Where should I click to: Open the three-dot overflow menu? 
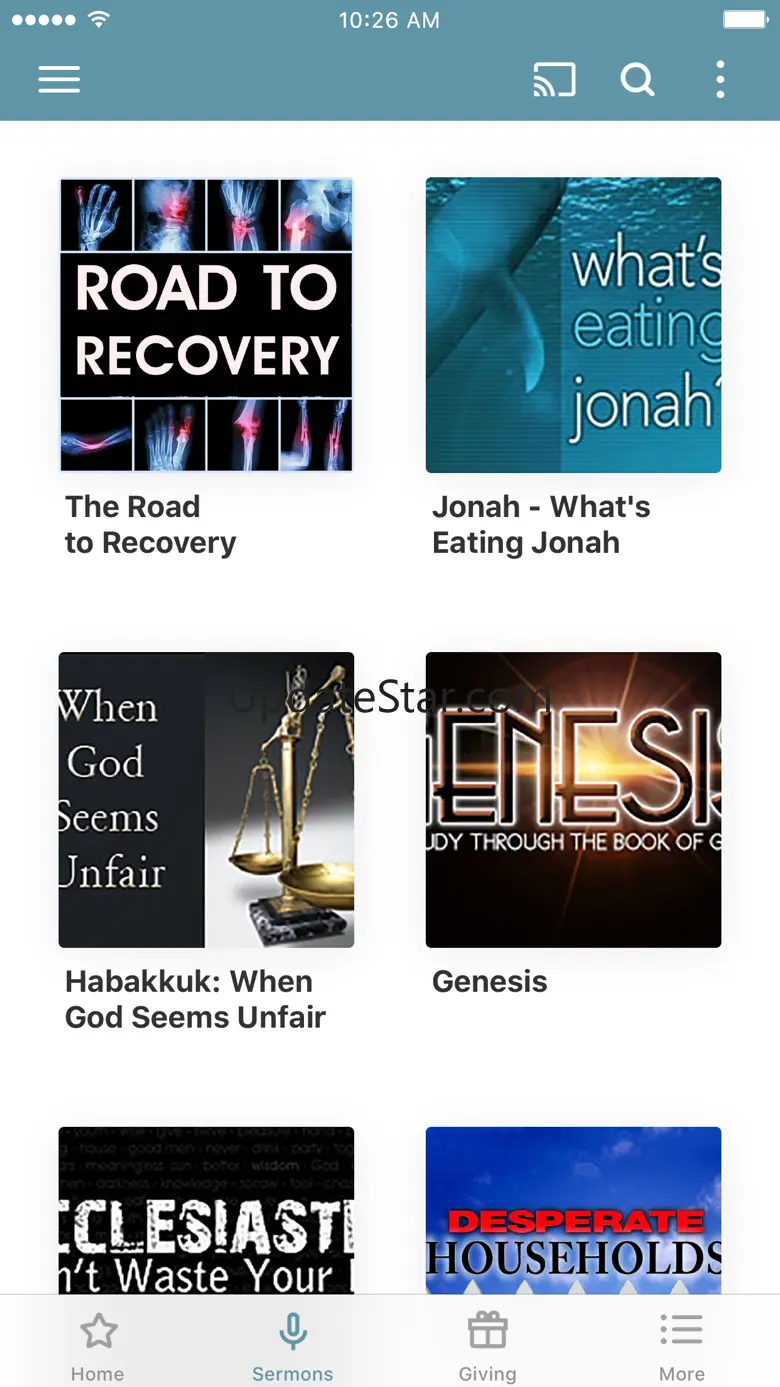(x=720, y=80)
